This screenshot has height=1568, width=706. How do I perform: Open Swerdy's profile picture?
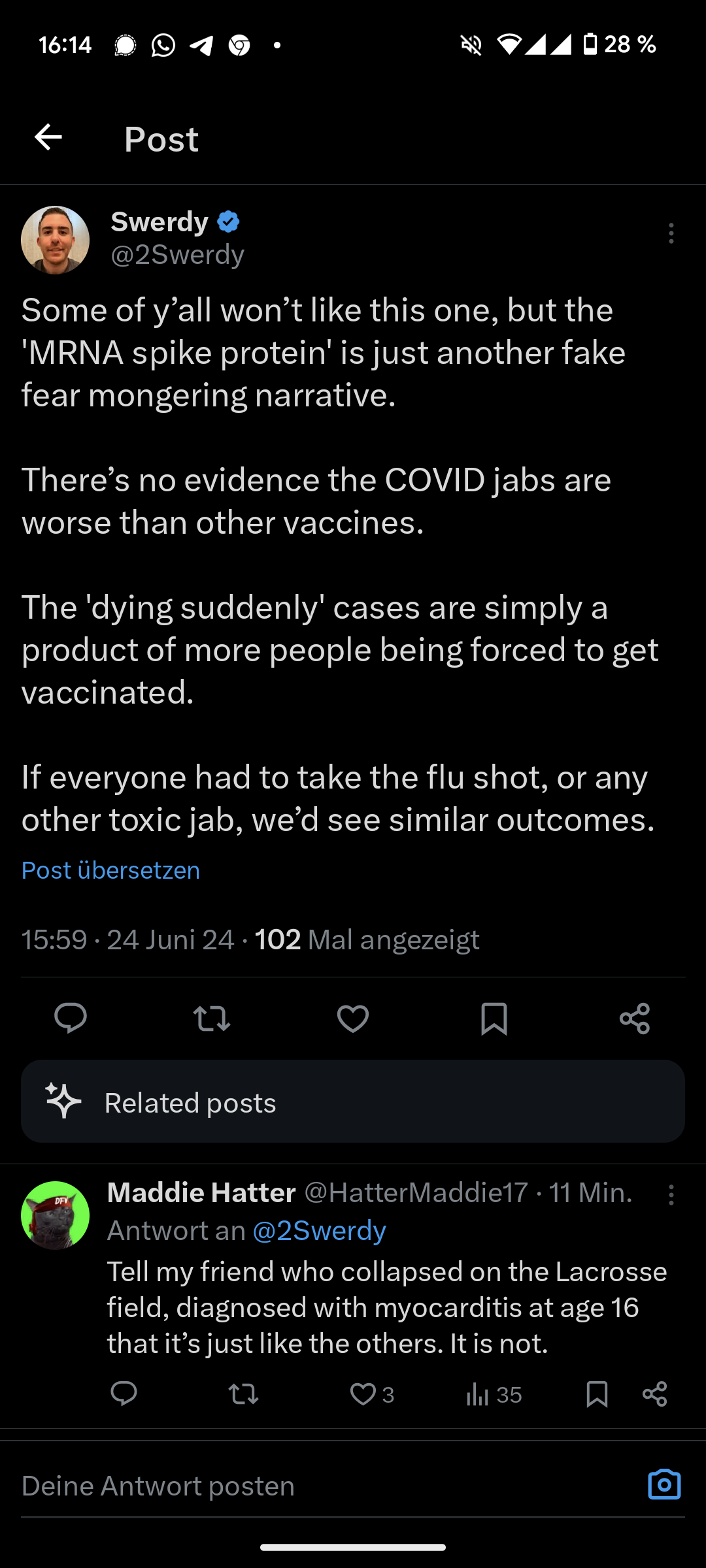click(56, 240)
